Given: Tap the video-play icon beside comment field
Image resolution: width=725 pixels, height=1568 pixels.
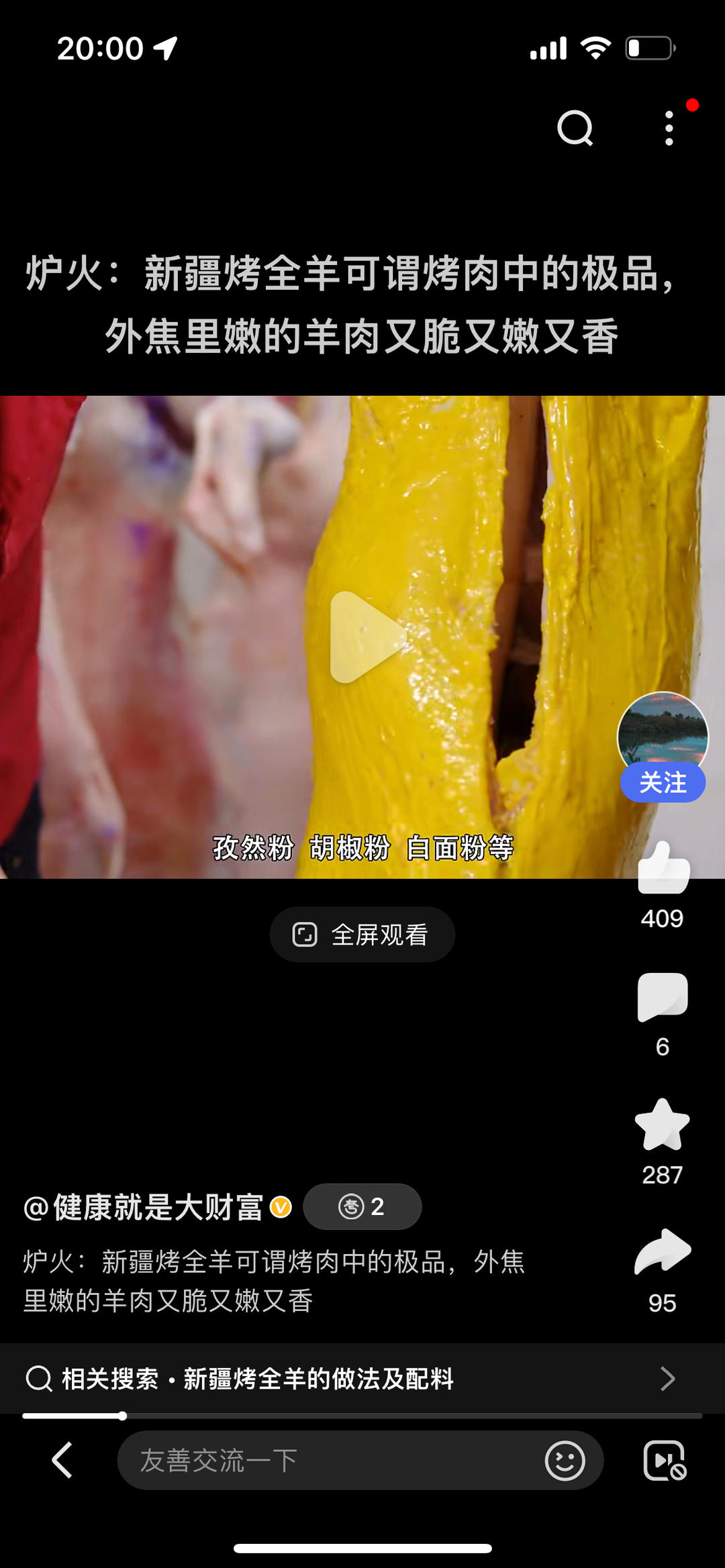Looking at the screenshot, I should tap(664, 1461).
